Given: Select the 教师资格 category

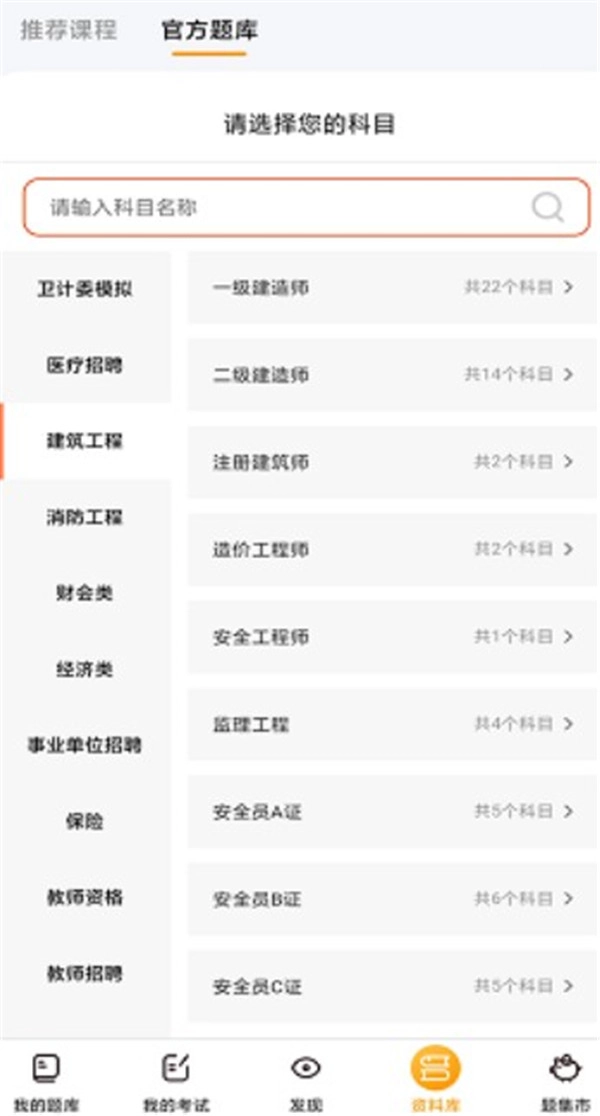Looking at the screenshot, I should pyautogui.click(x=85, y=897).
